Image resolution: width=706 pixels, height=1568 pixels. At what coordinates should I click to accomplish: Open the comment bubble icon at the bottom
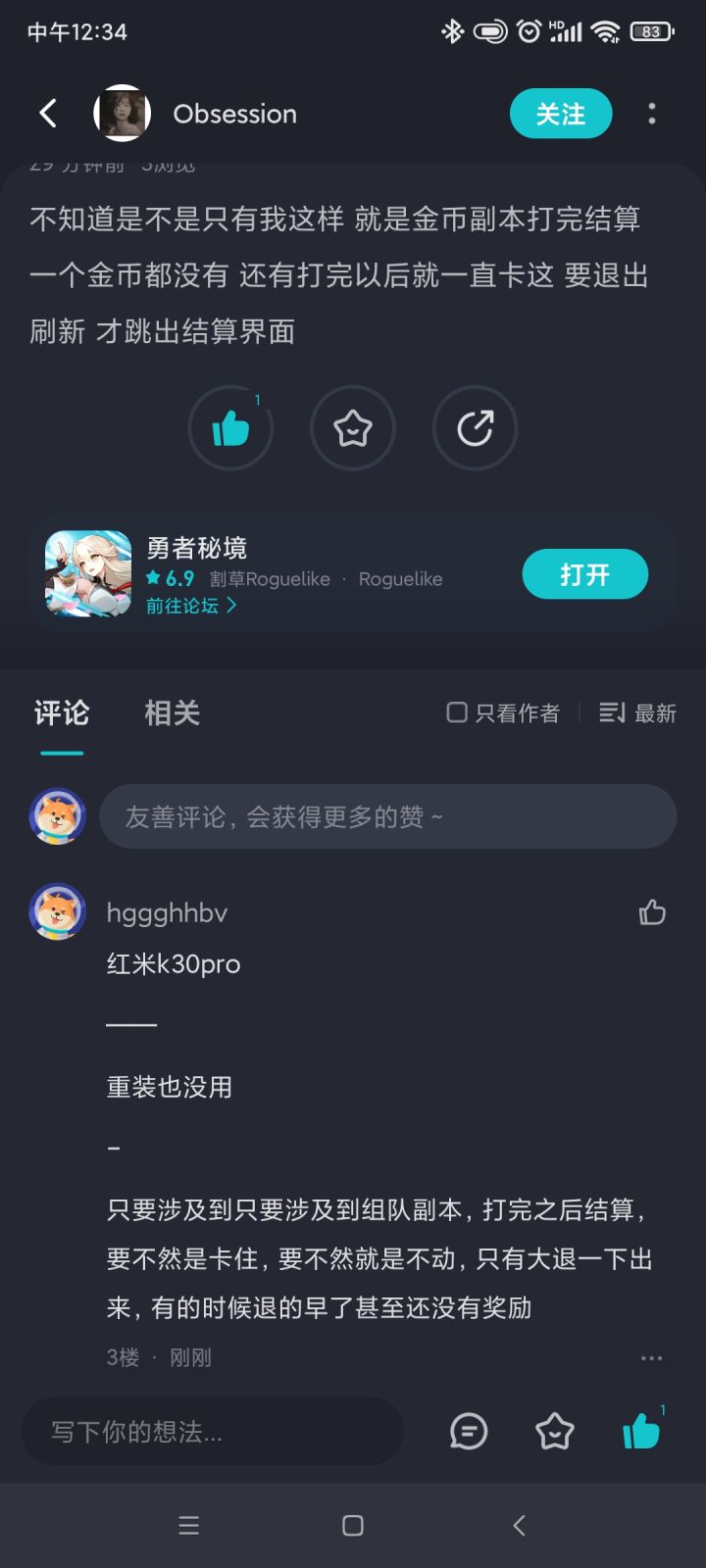pos(469,1431)
